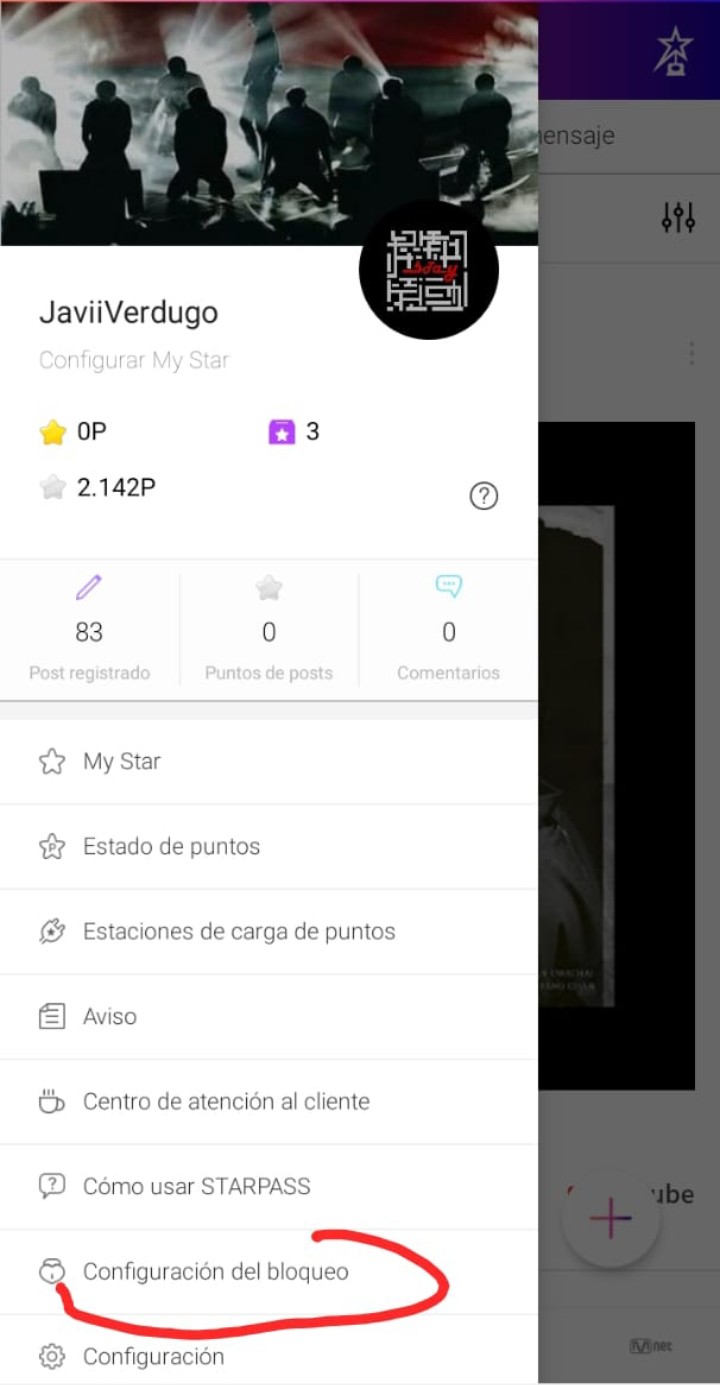Open the My Star menu item
Viewport: 720px width, 1385px height.
click(121, 762)
